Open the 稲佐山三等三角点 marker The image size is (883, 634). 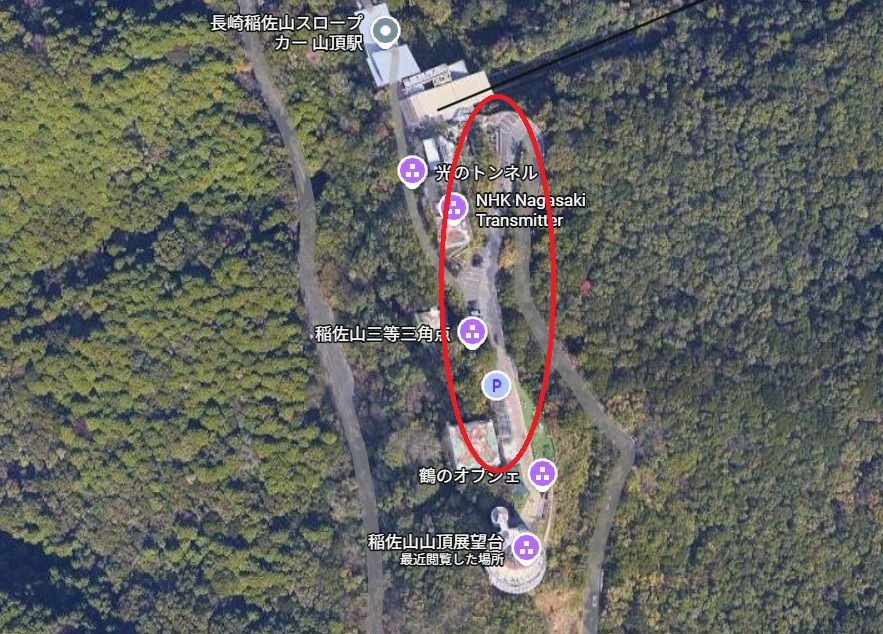(x=473, y=331)
